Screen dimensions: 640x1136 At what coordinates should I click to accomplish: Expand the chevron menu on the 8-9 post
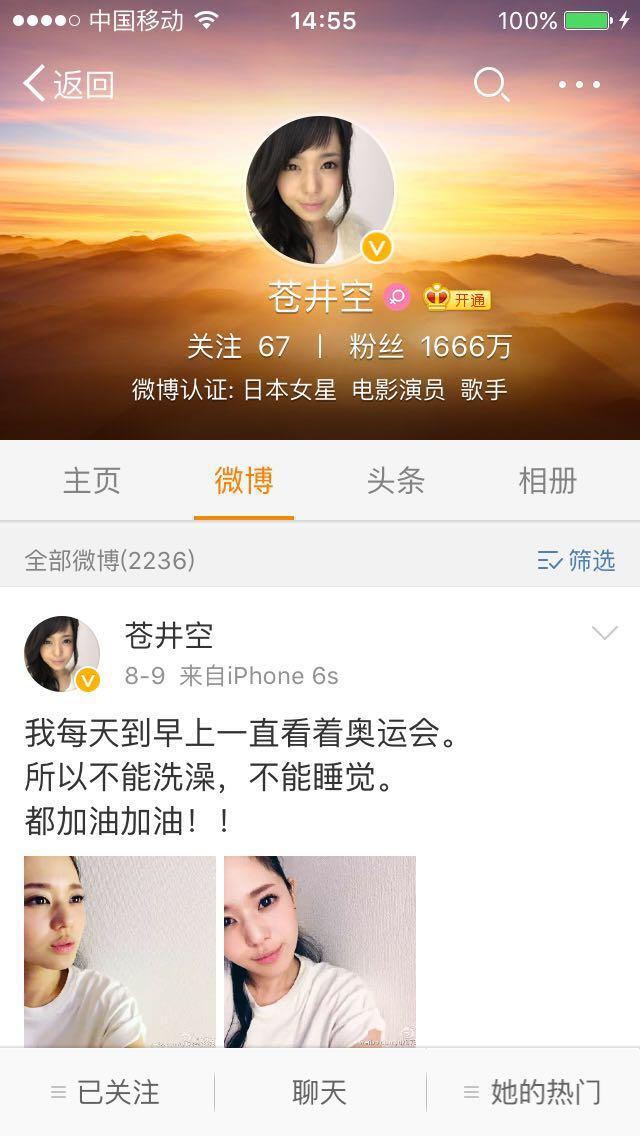605,633
